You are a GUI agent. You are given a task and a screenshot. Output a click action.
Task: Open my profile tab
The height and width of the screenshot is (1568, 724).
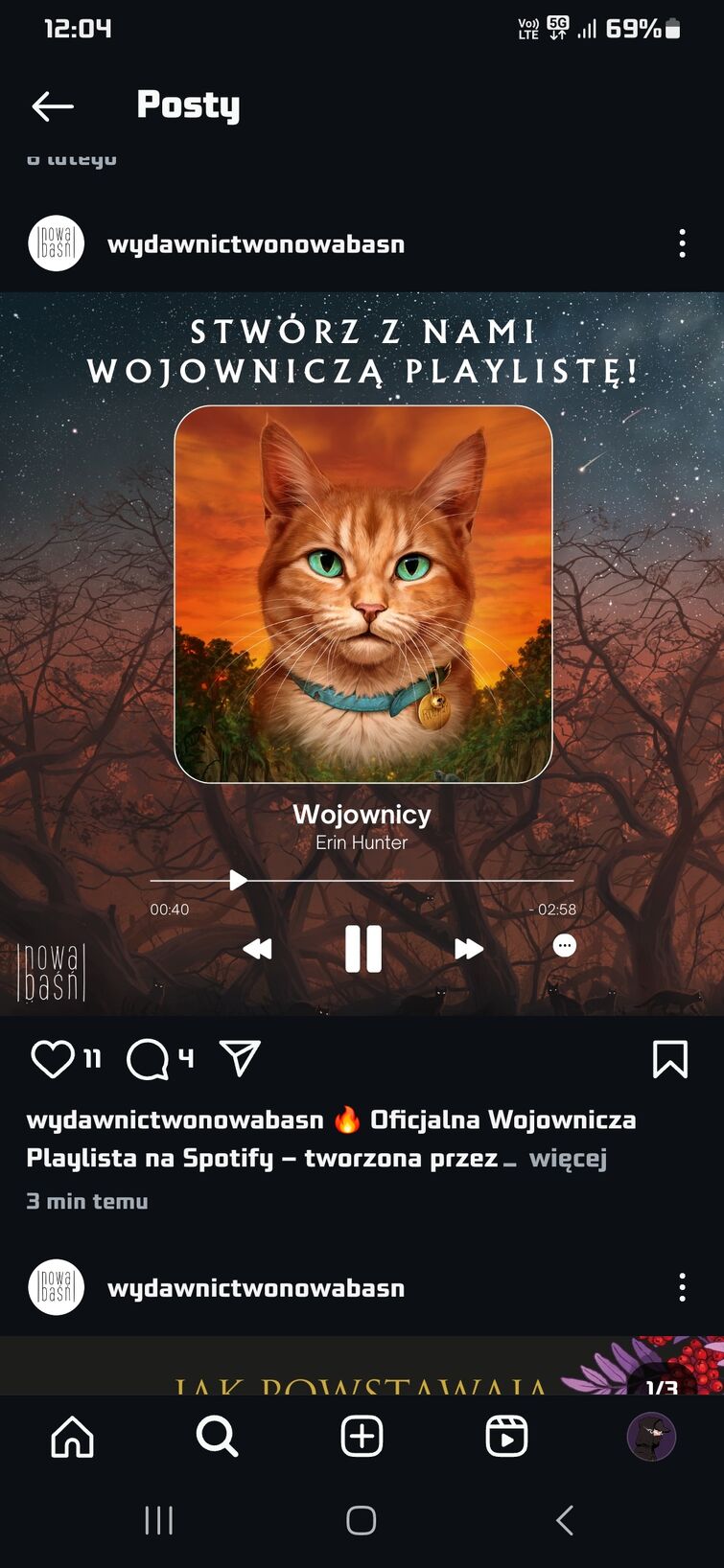tap(651, 1437)
